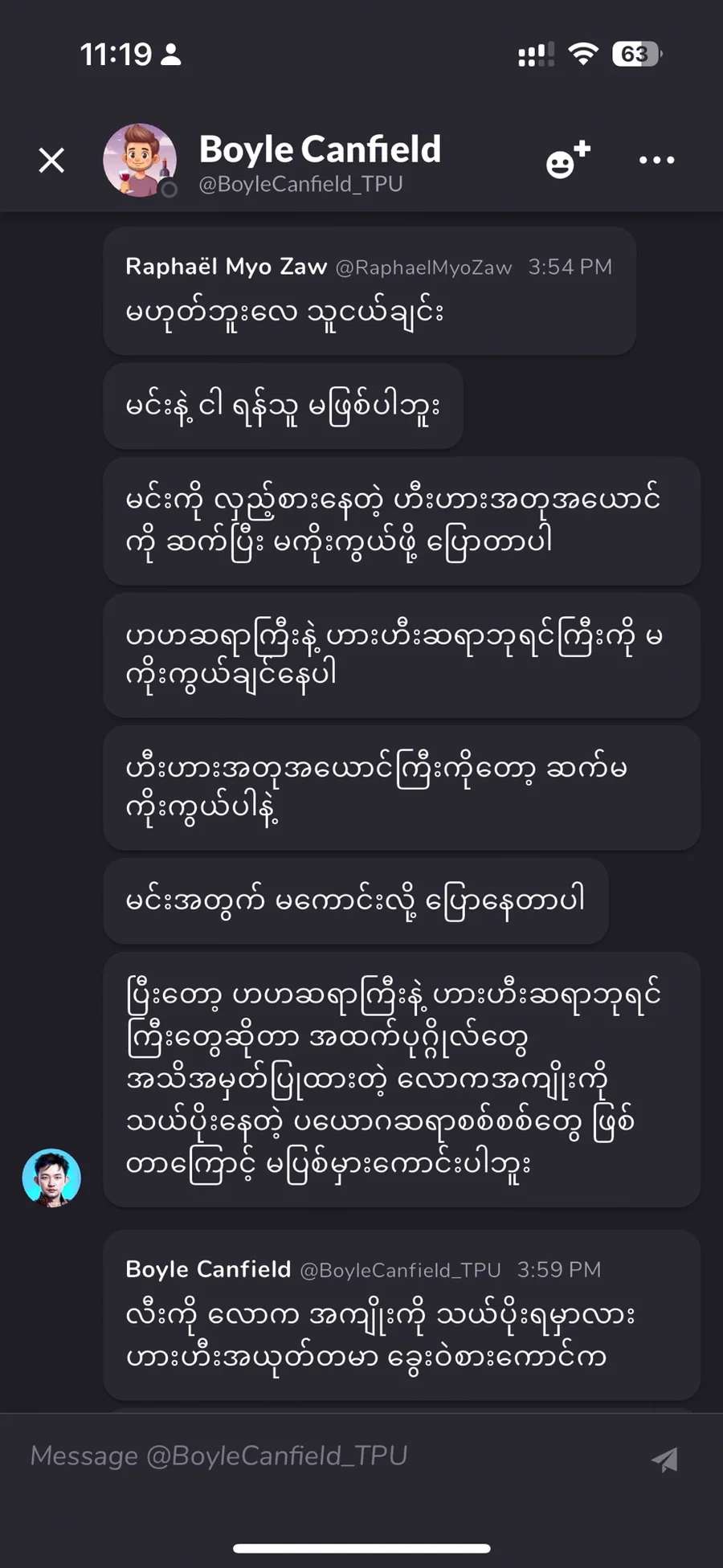View Raphaël Myo Zaw's avatar

(x=52, y=1178)
